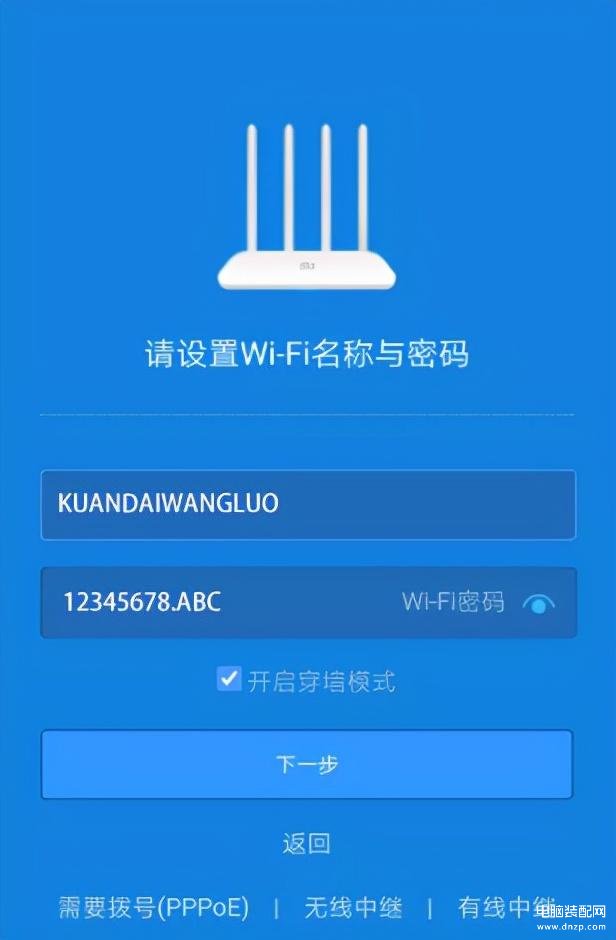Tap the Wi-Fi name field KUANDAIWANGLUO
616x940 pixels.
point(308,504)
